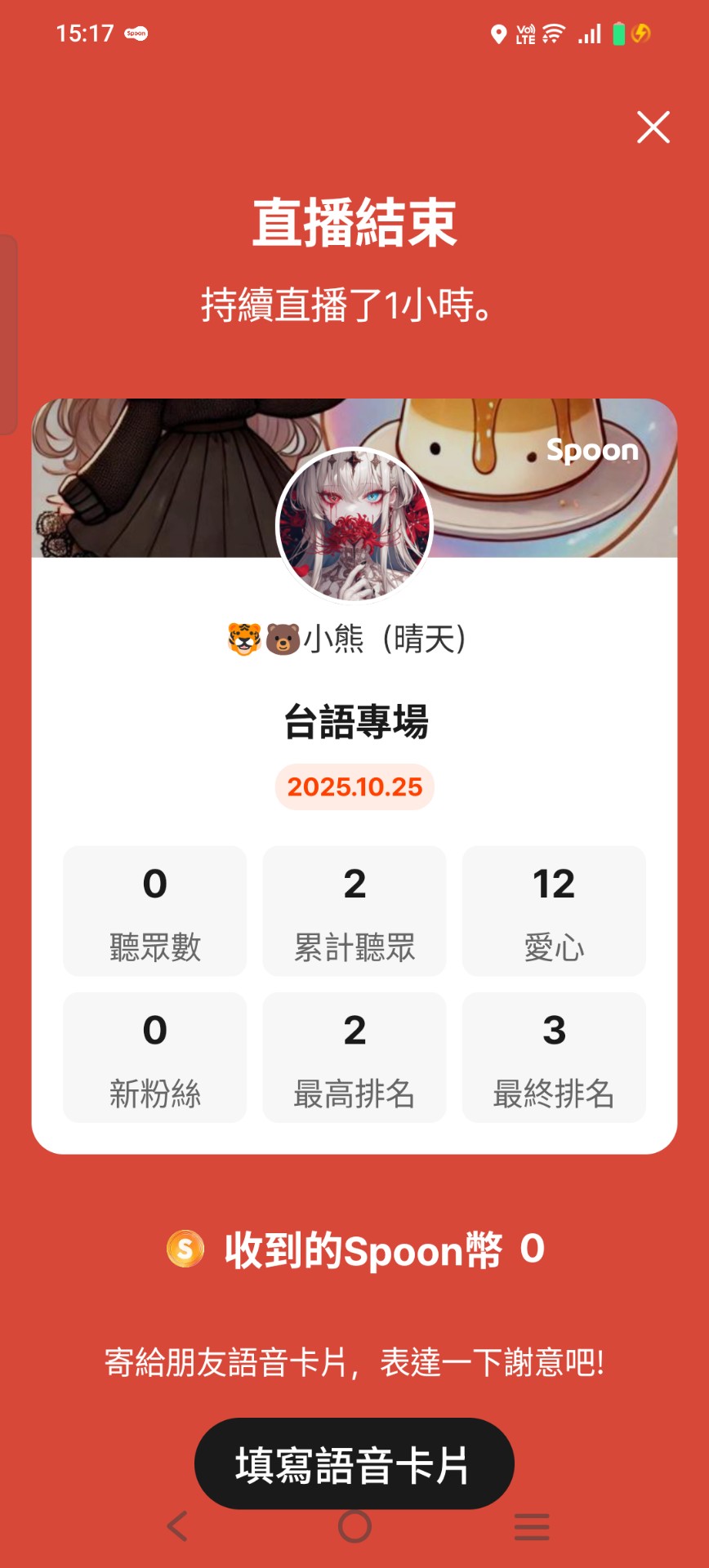Tap the 填寫語音卡片 button
The image size is (709, 1568).
[x=354, y=1463]
